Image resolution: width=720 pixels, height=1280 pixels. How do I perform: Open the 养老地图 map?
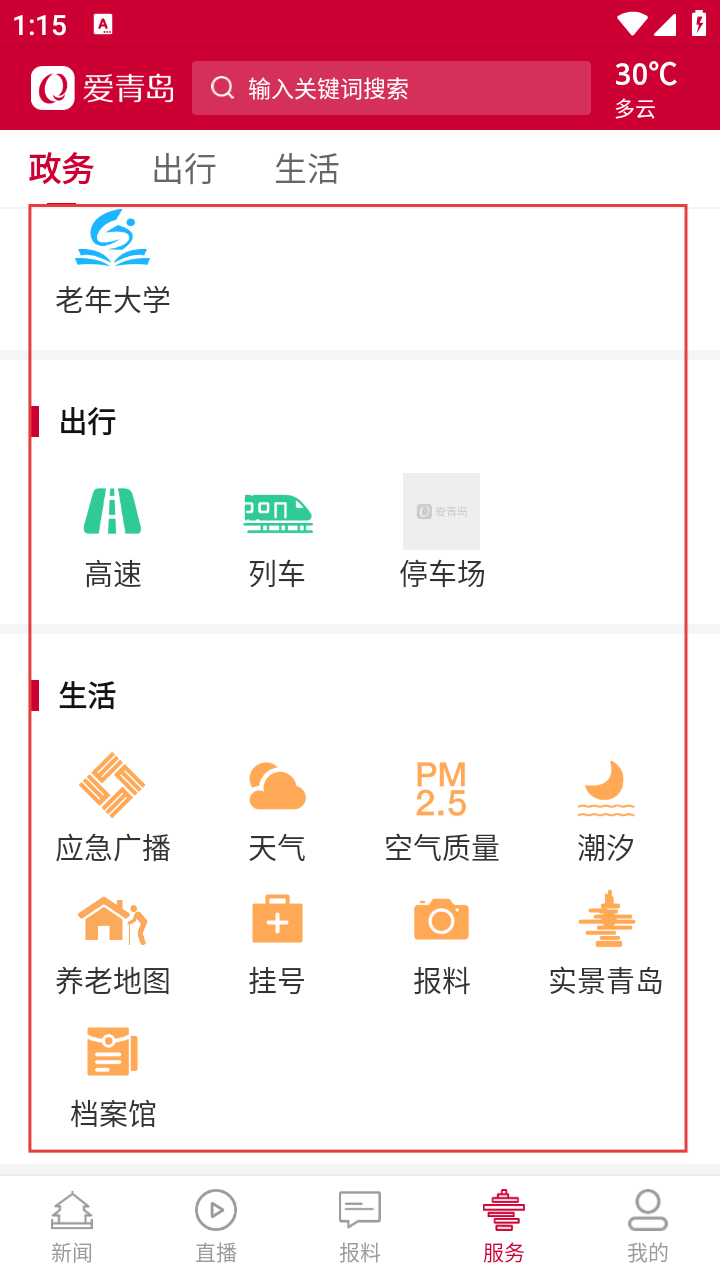(113, 942)
